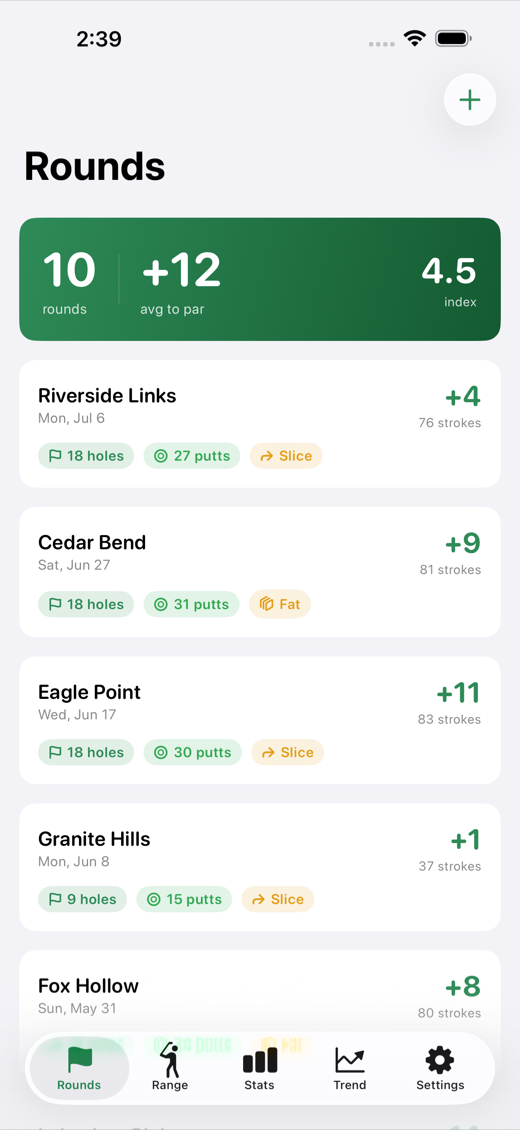
Task: Open the Fox Hollow round
Action: pos(259,991)
